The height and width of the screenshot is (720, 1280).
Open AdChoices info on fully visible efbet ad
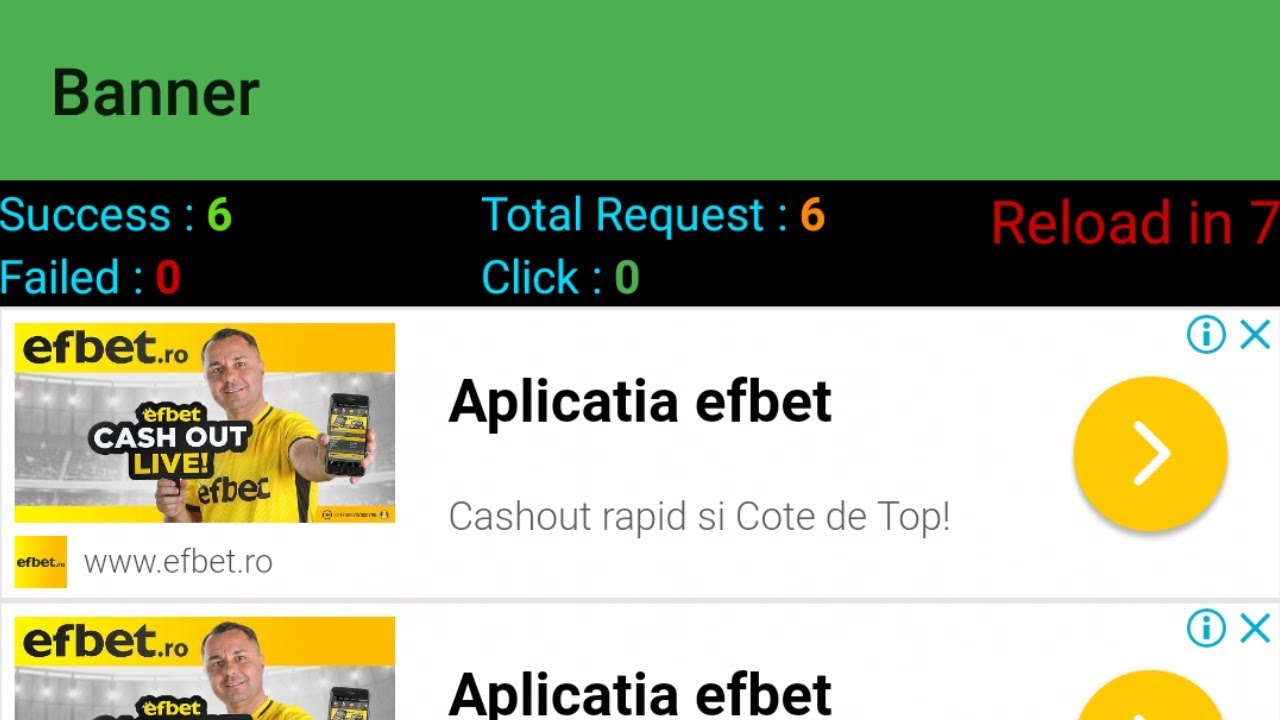[1206, 335]
